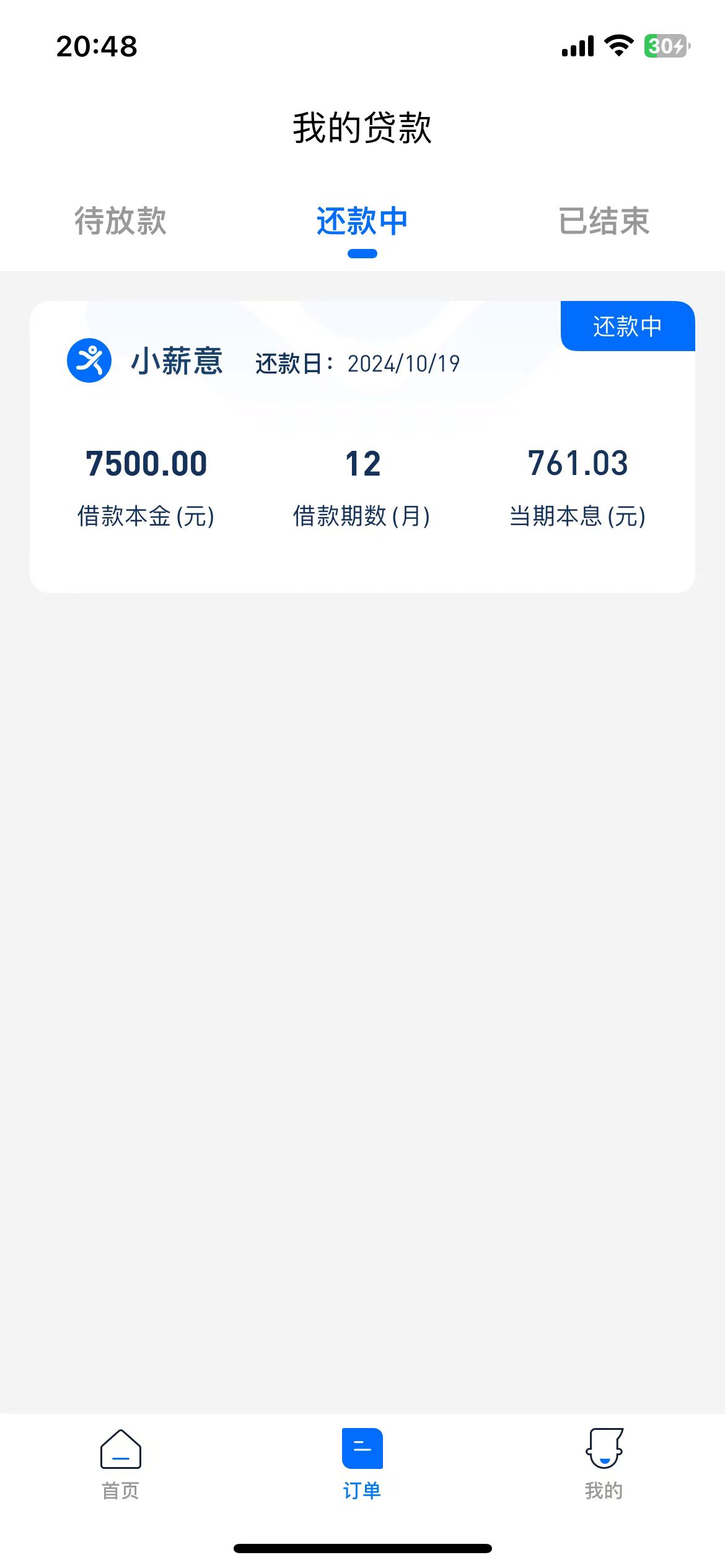Screen dimensions: 725x1568
Task: Select the 还款中 top tab
Action: 362,221
